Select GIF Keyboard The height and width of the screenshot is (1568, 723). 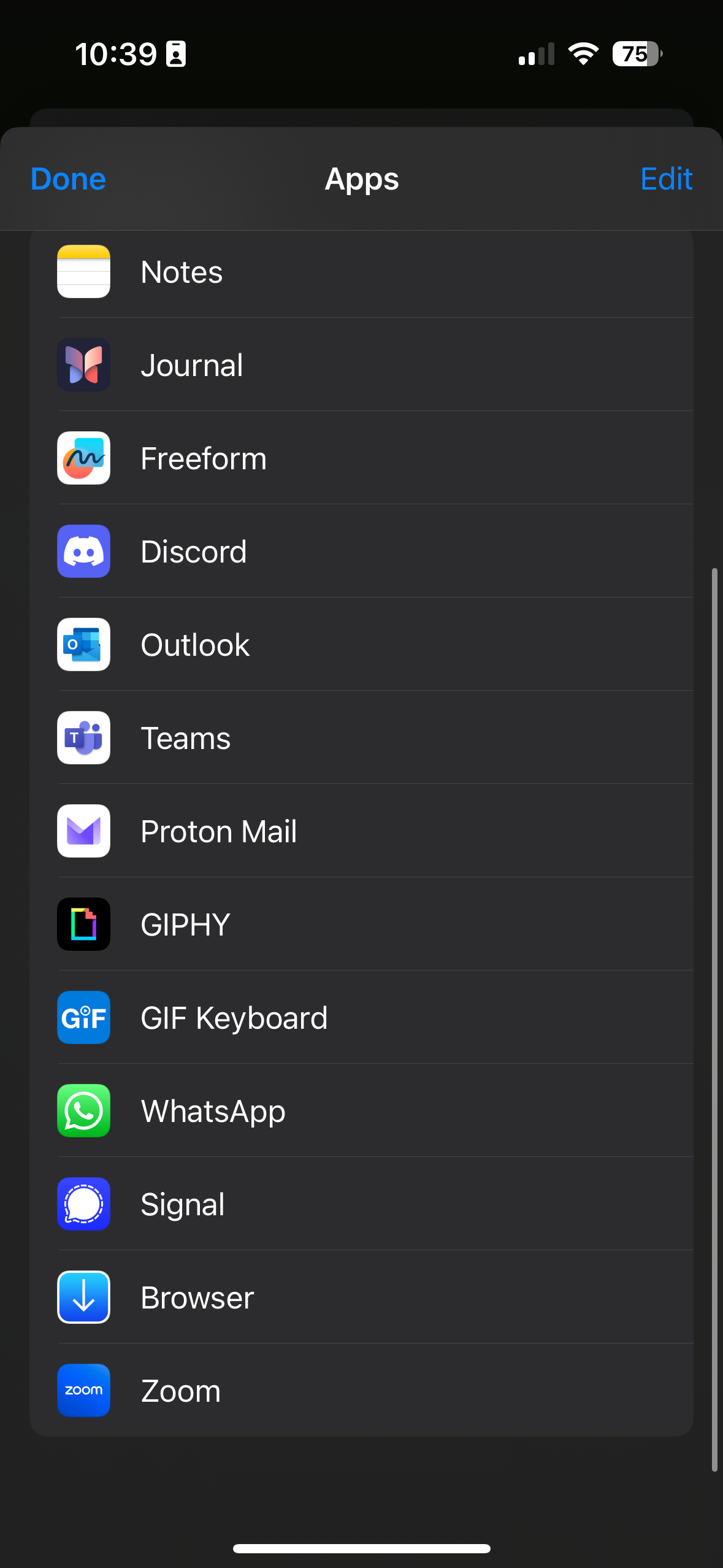point(361,1018)
